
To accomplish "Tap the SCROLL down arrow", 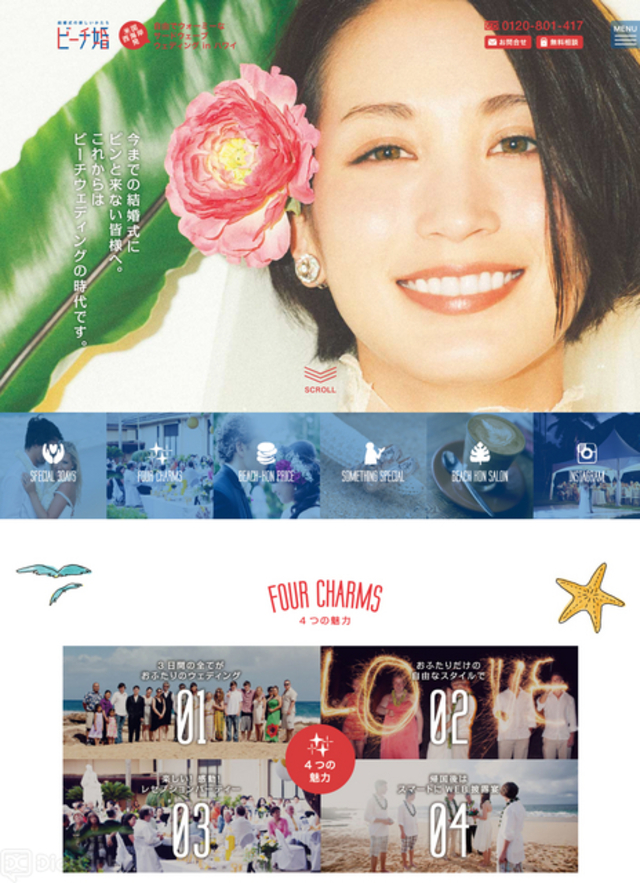I will coord(320,380).
